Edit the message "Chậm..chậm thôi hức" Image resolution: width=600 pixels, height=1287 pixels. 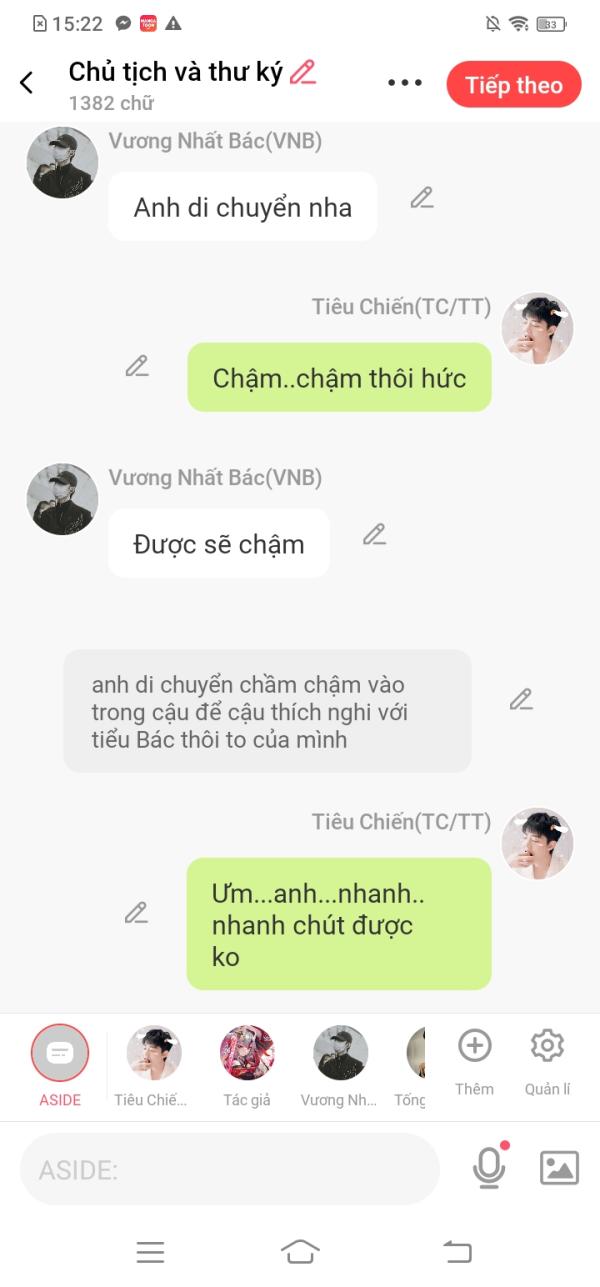tap(137, 366)
